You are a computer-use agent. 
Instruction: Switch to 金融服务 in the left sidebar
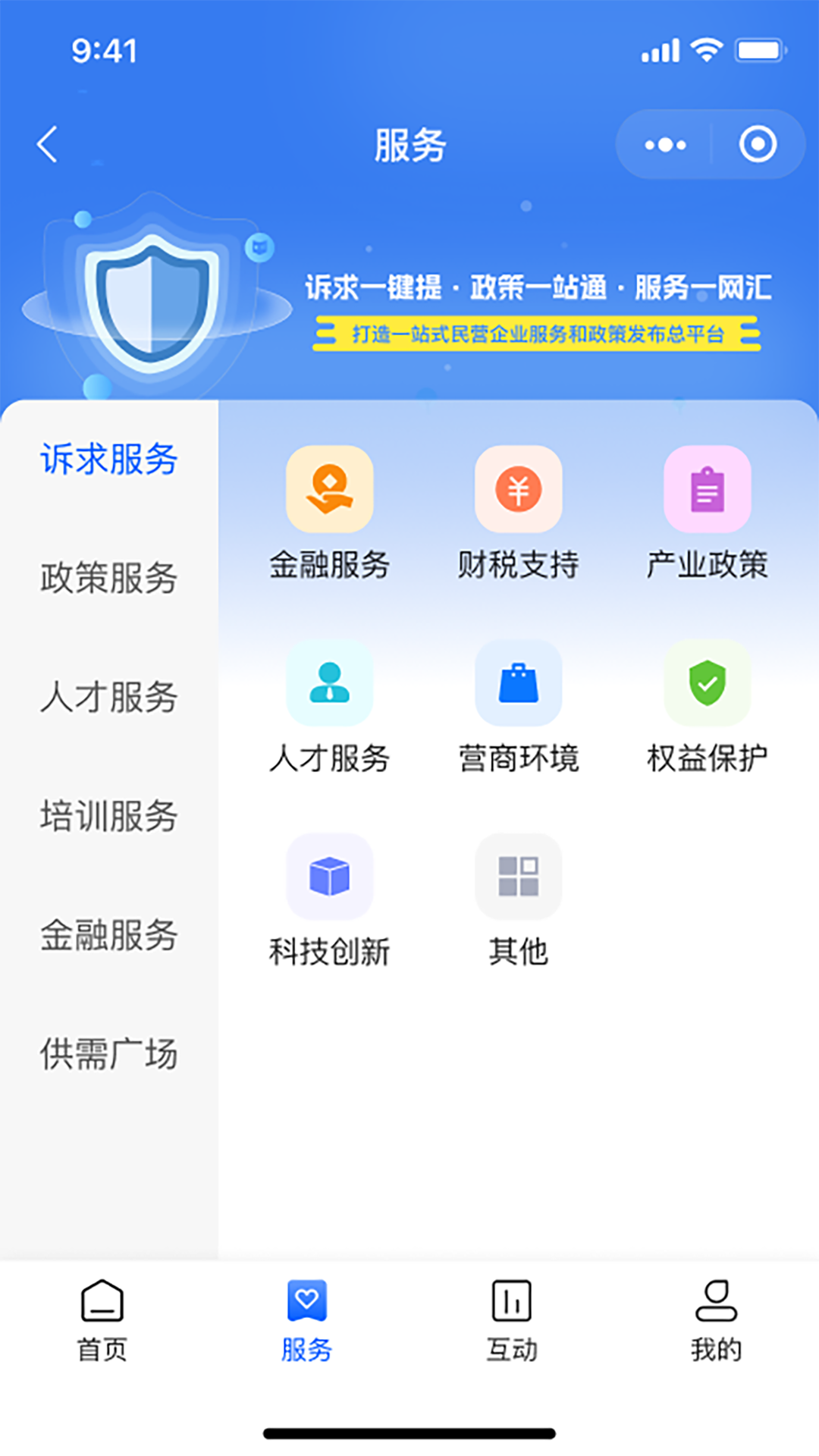pos(109,935)
